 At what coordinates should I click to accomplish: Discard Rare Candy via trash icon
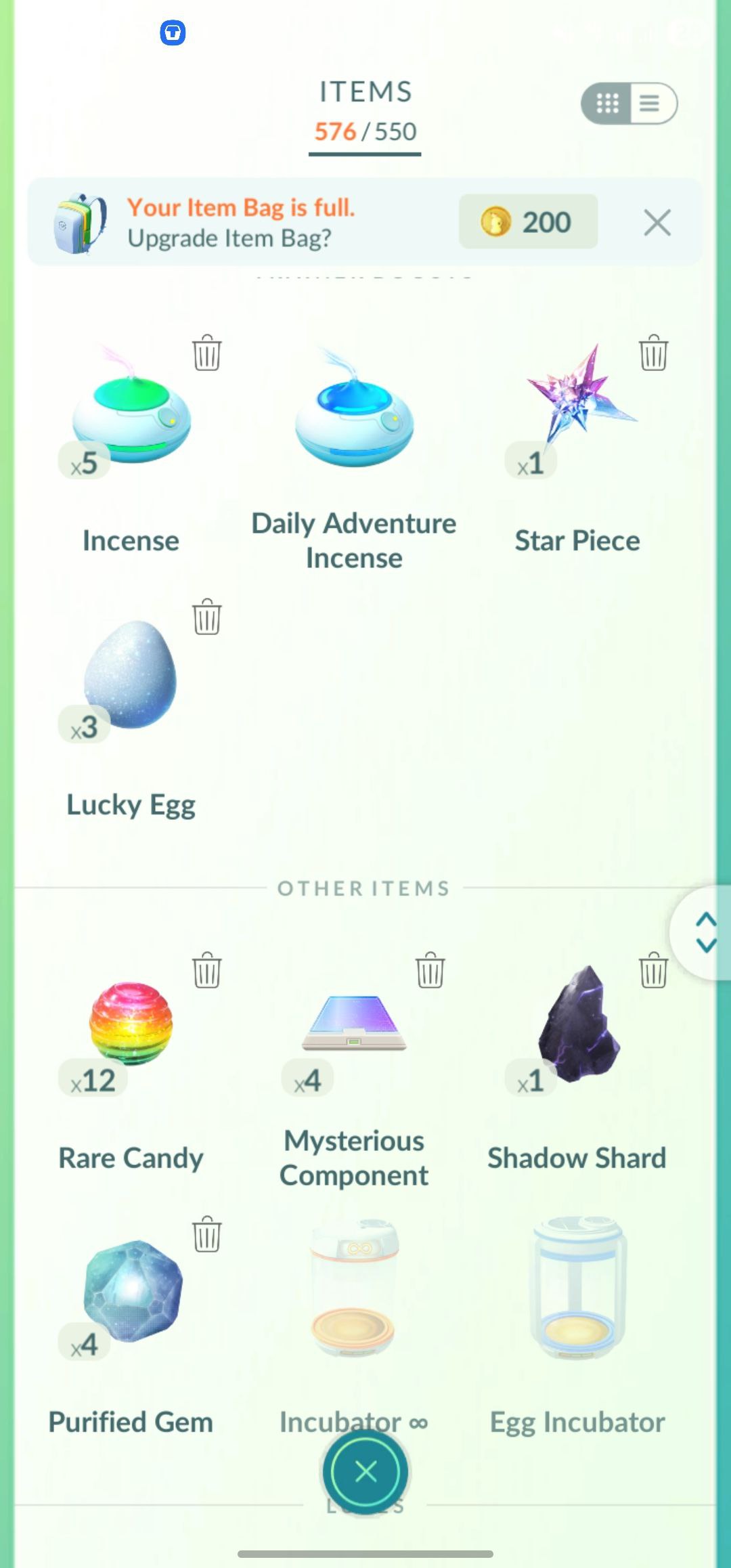[x=206, y=970]
